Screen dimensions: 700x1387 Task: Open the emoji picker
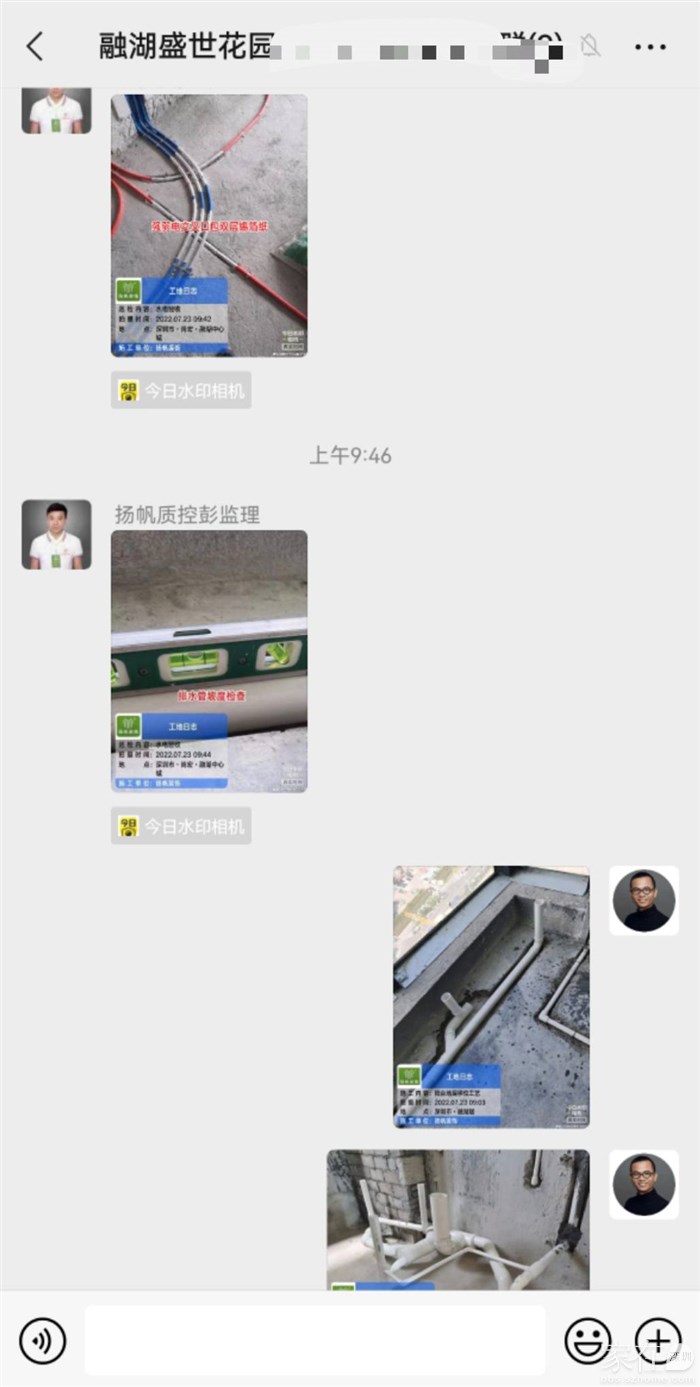[x=588, y=1341]
